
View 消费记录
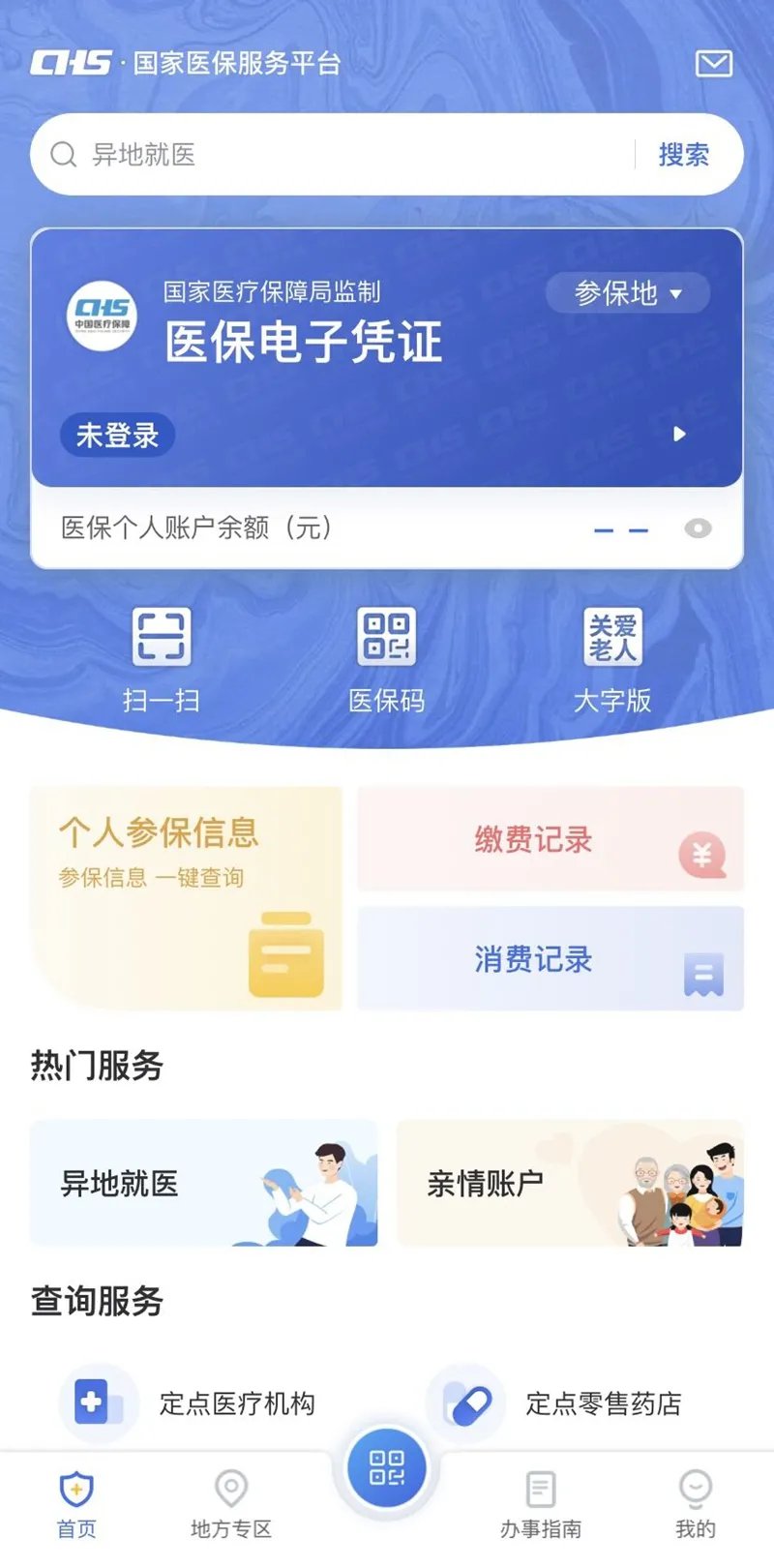pos(550,959)
